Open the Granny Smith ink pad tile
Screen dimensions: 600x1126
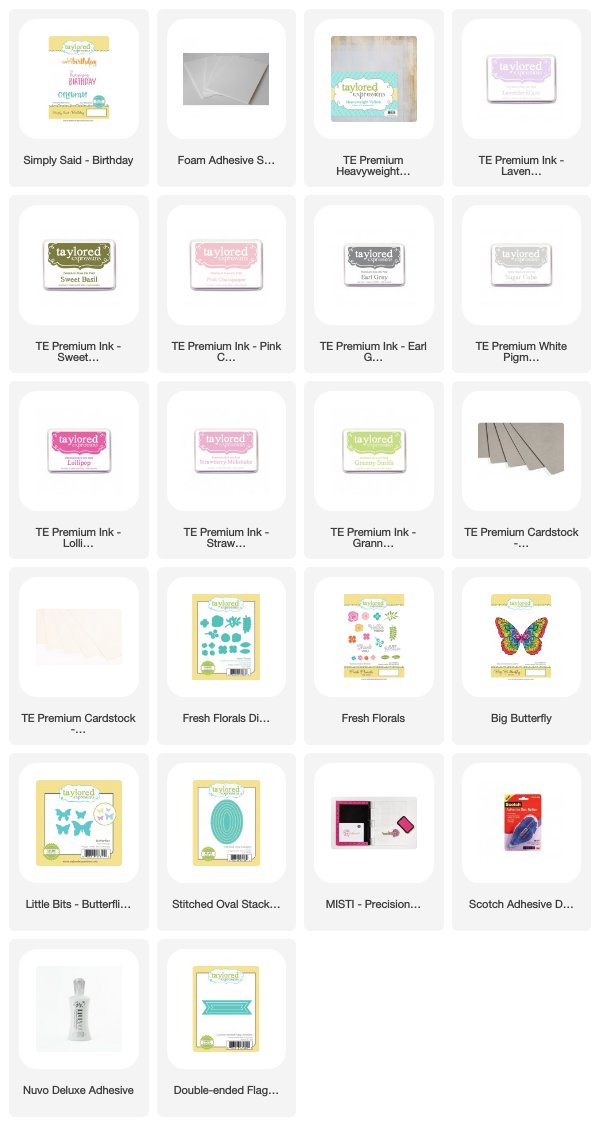(373, 470)
